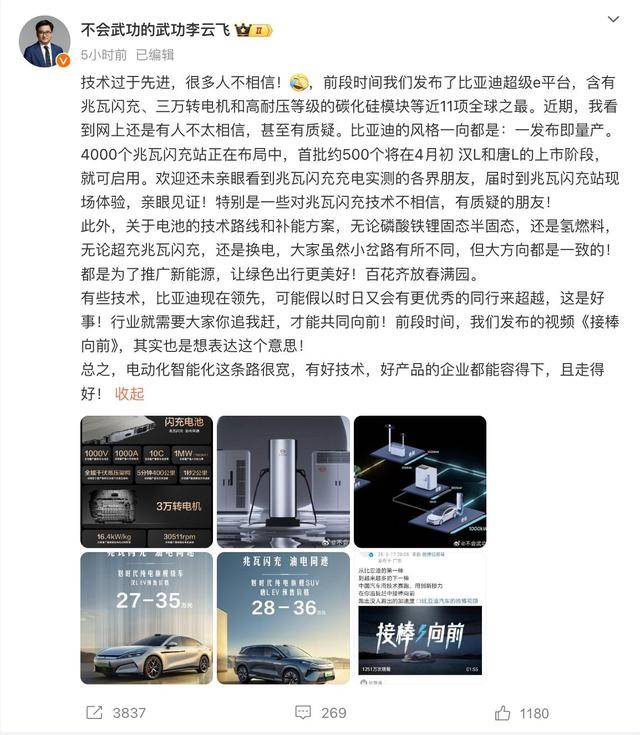Repost this post (3837)
The width and height of the screenshot is (640, 735).
(116, 713)
